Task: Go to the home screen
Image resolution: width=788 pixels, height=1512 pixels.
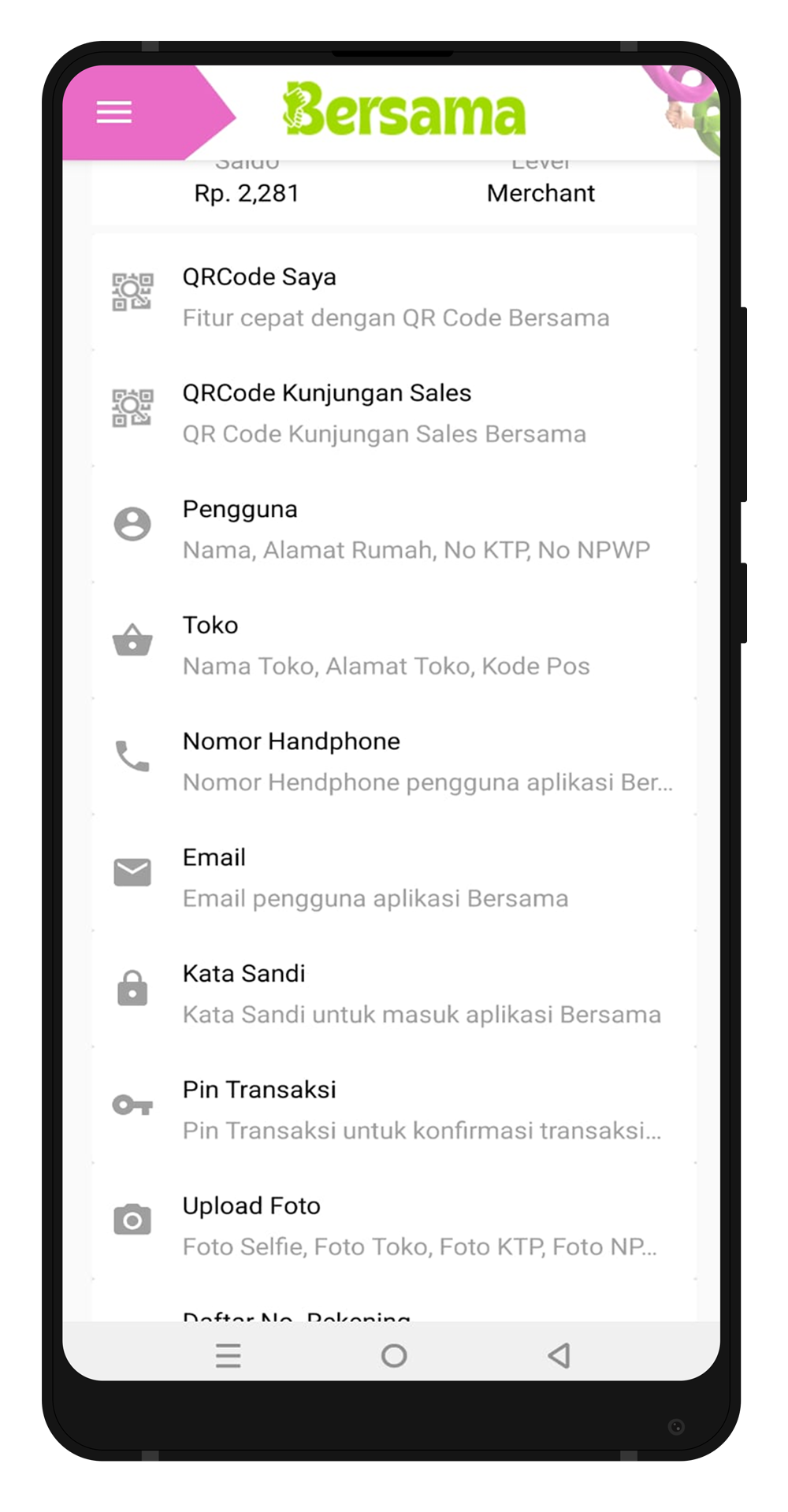Action: tap(393, 1355)
